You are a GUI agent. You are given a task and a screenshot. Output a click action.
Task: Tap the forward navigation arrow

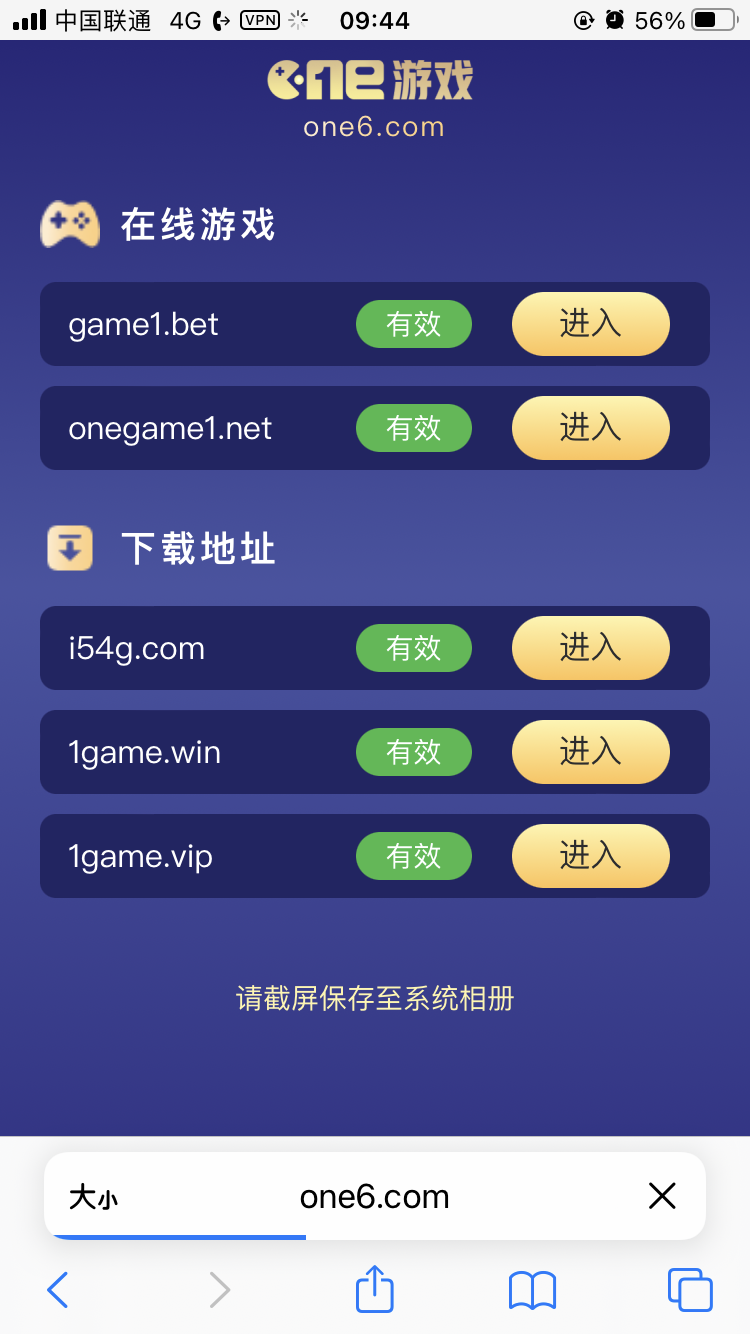point(219,1290)
